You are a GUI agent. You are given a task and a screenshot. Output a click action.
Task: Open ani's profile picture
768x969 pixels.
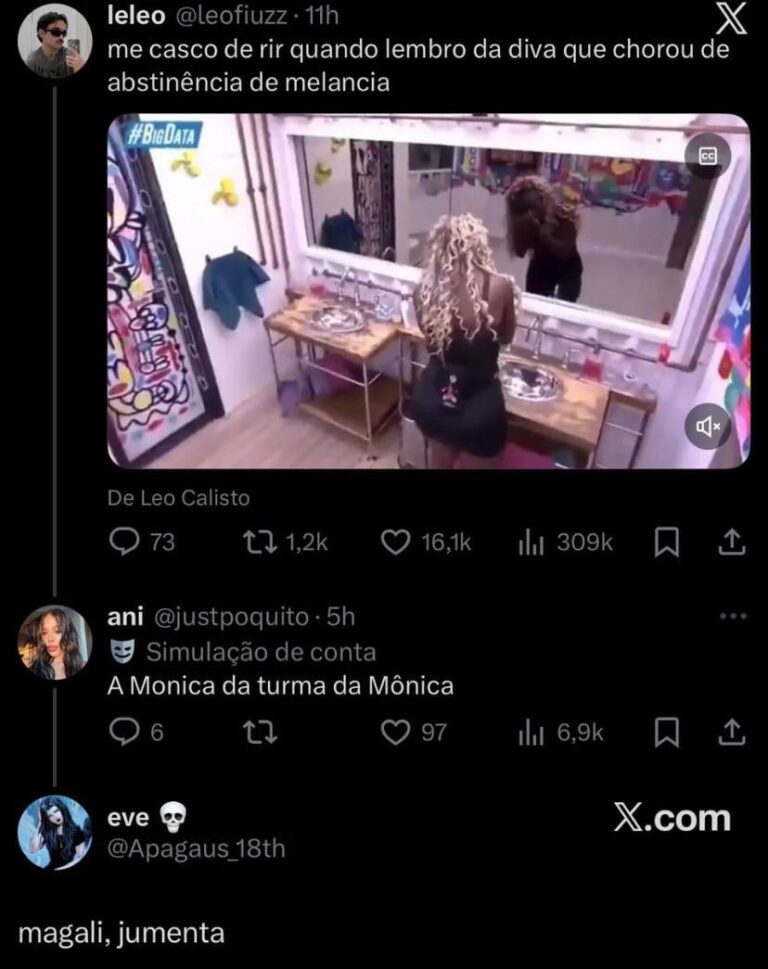pos(55,642)
